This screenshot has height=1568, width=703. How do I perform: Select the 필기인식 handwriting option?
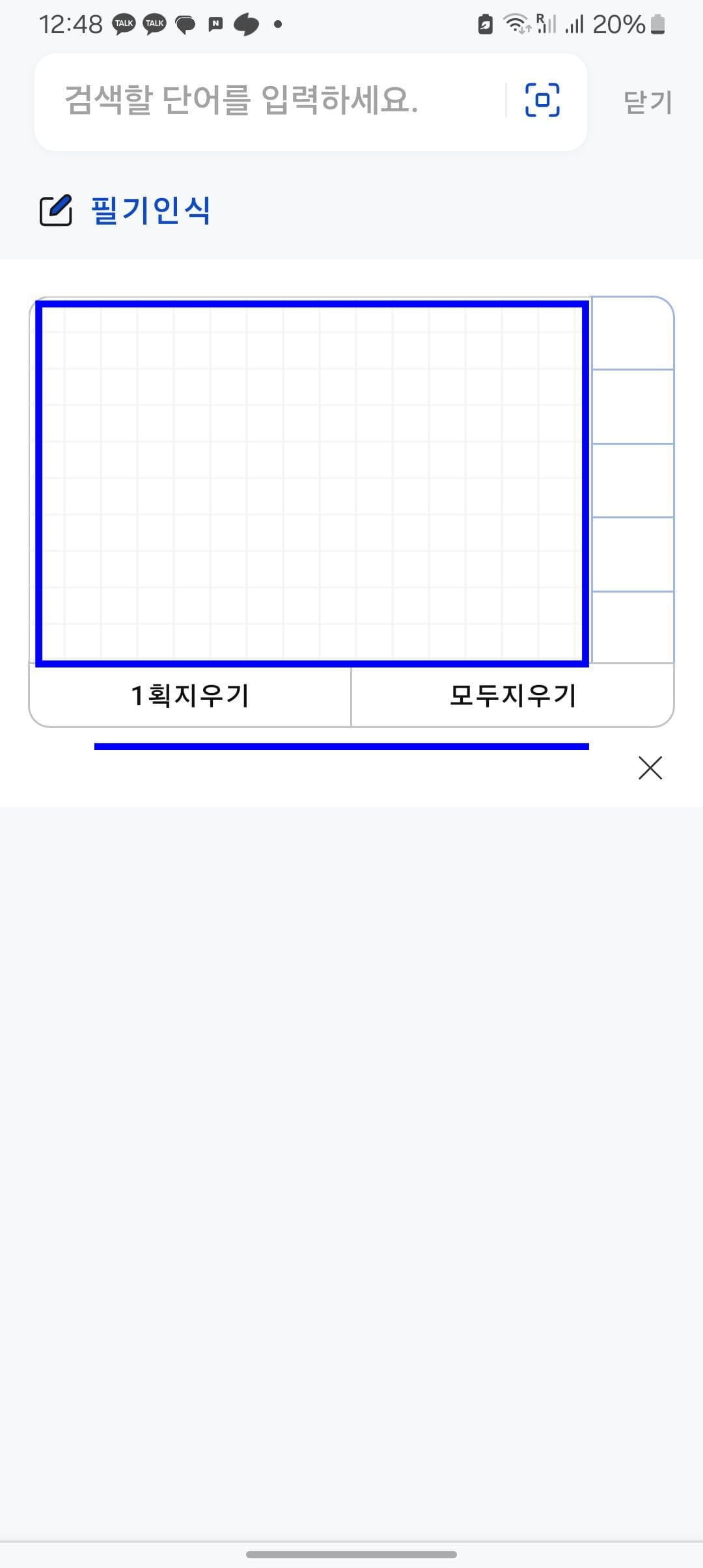coord(126,210)
